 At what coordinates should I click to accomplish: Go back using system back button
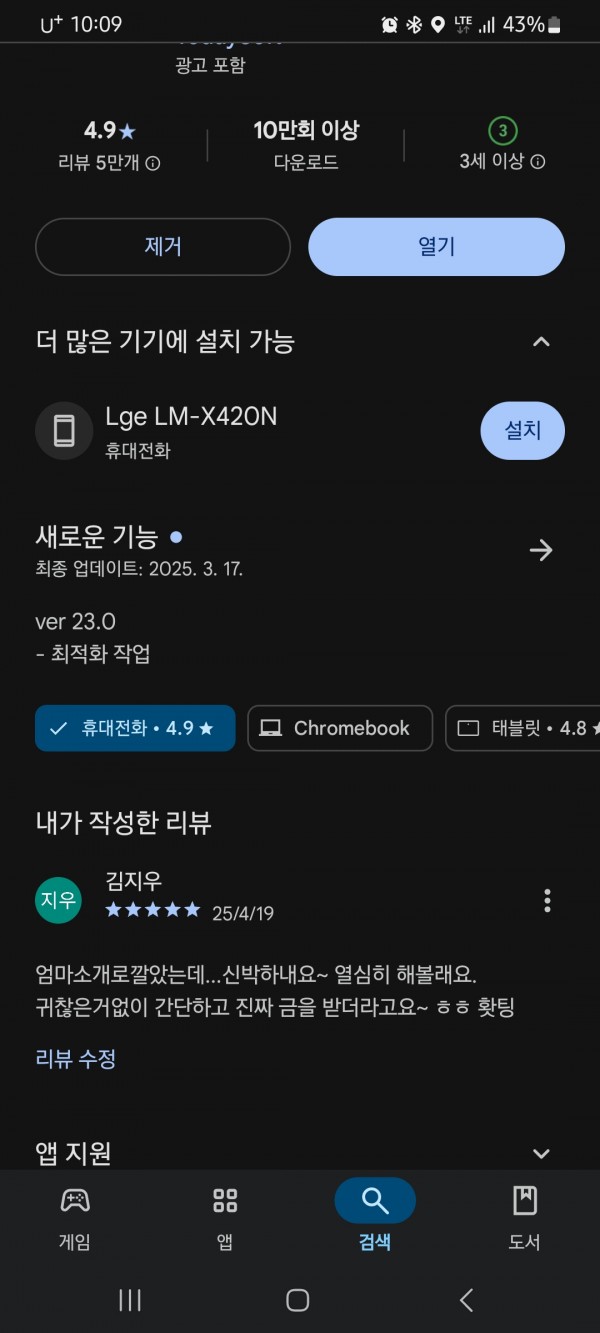[x=466, y=1300]
